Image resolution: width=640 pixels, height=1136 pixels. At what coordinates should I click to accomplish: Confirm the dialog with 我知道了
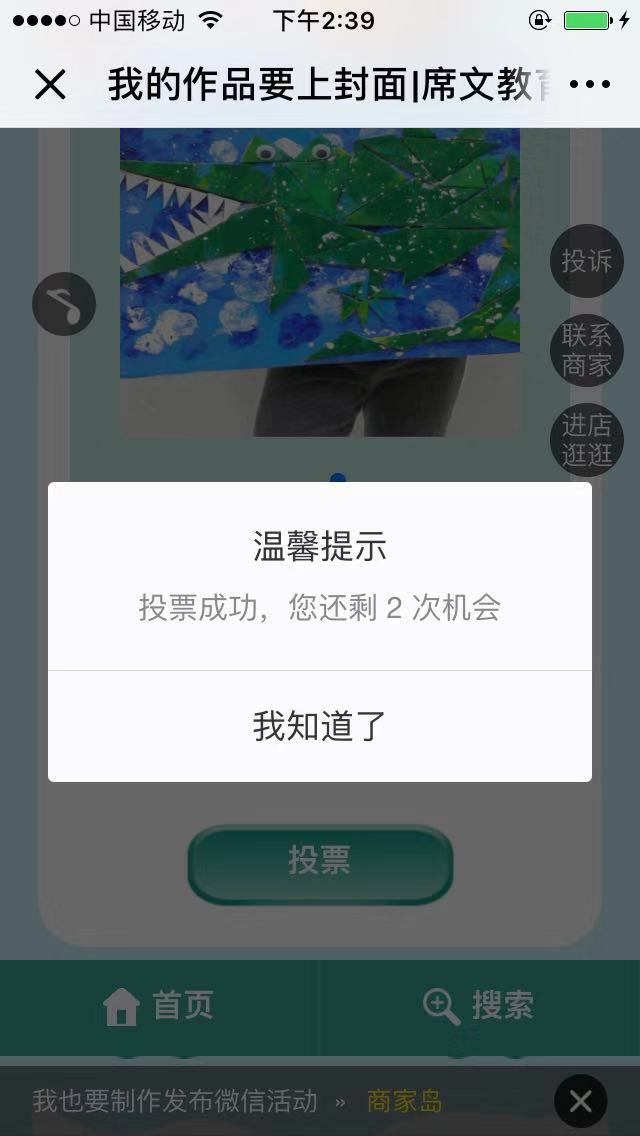320,726
